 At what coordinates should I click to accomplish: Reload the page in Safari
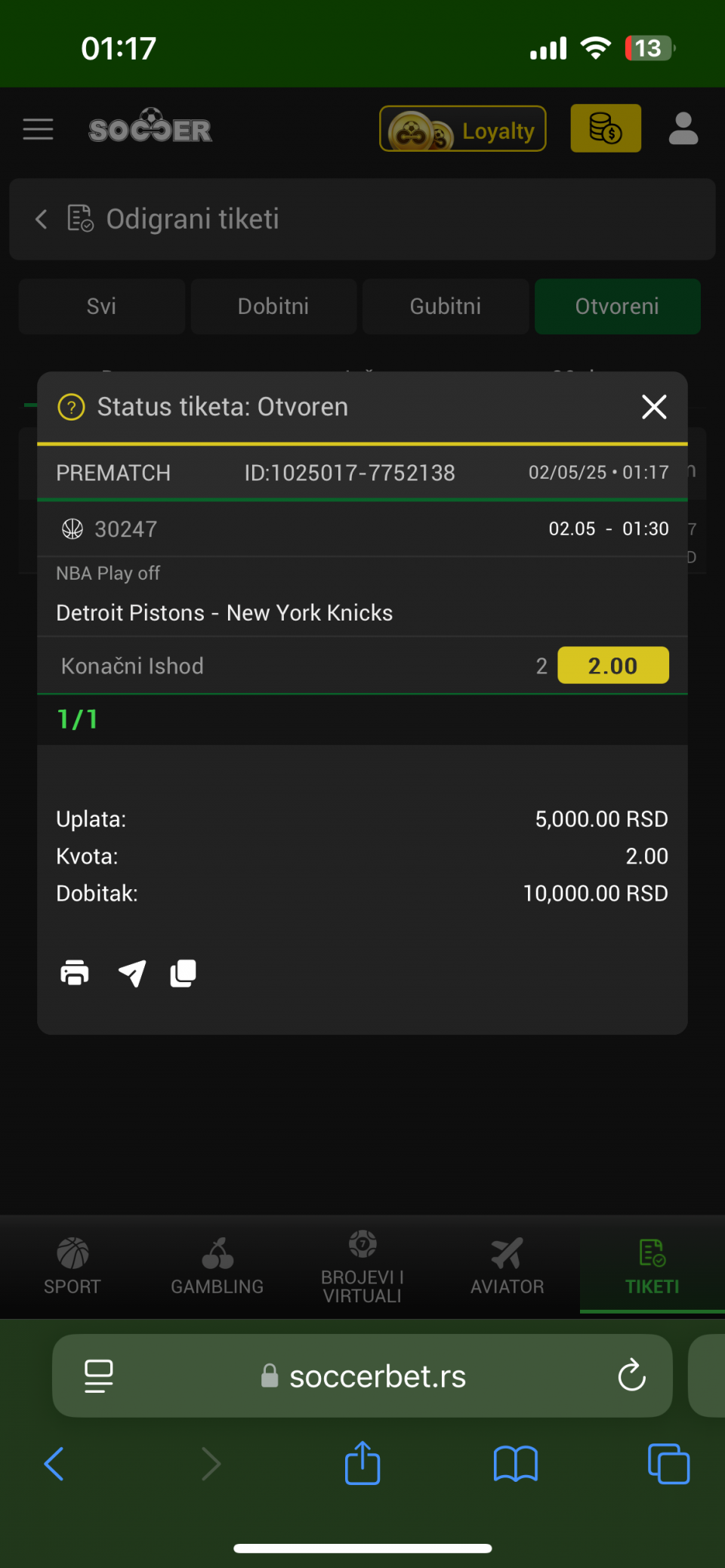click(x=631, y=1375)
